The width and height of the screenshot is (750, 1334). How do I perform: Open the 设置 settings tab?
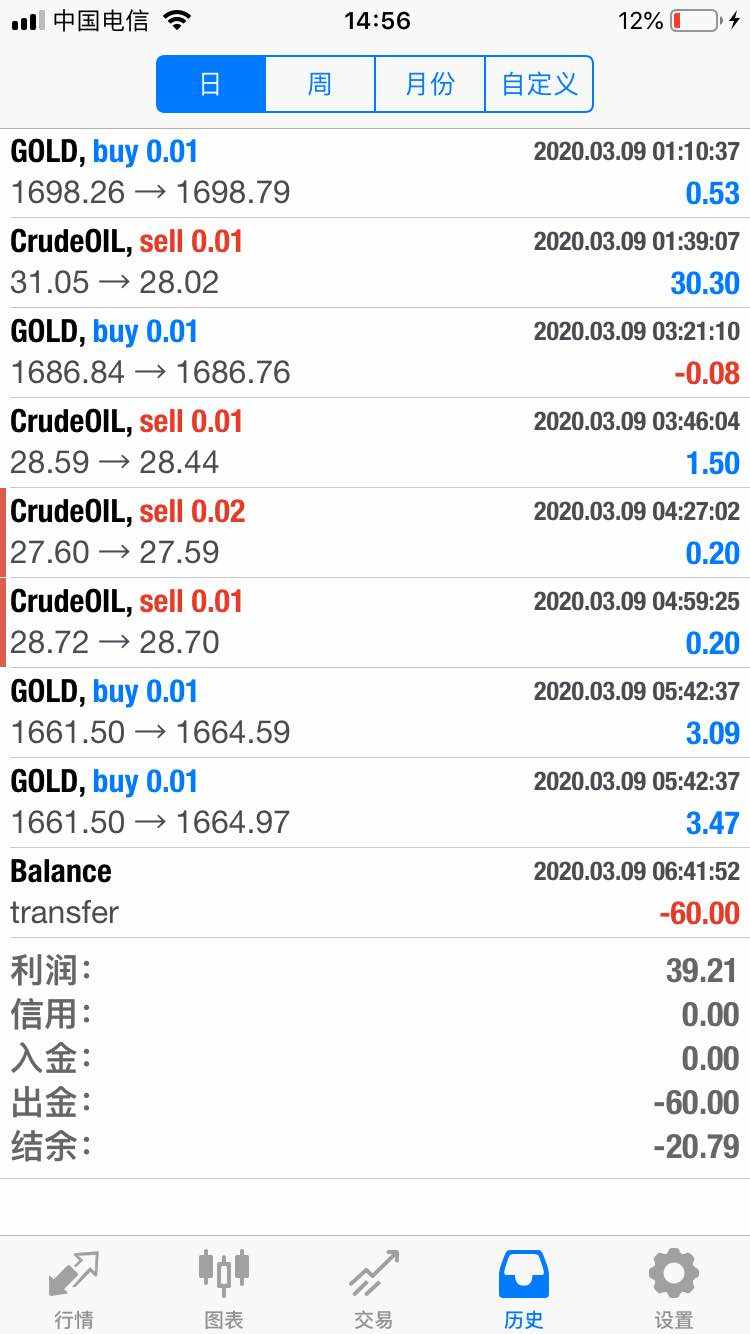(x=674, y=1287)
